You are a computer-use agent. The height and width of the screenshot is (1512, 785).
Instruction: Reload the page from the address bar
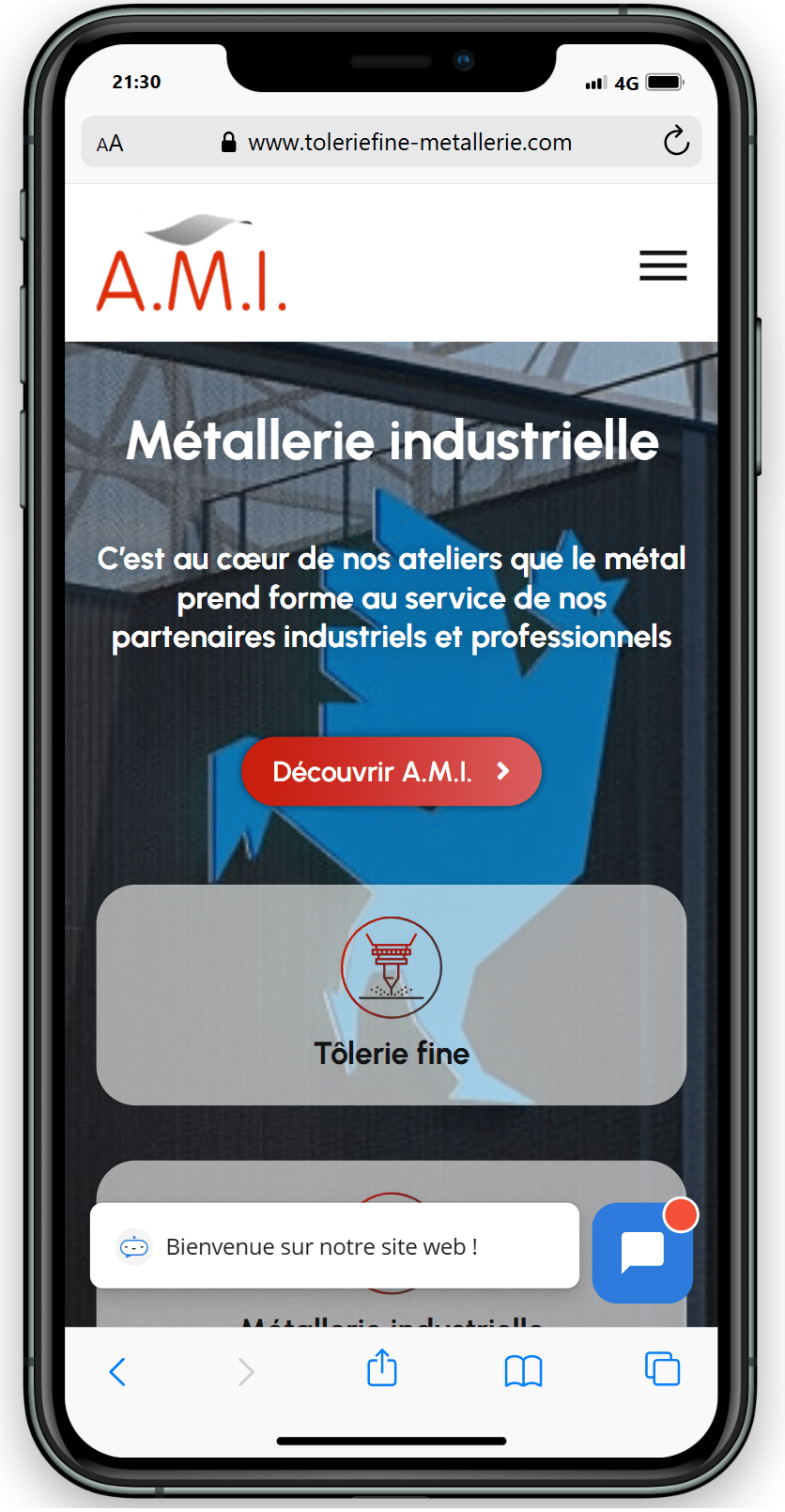click(676, 142)
